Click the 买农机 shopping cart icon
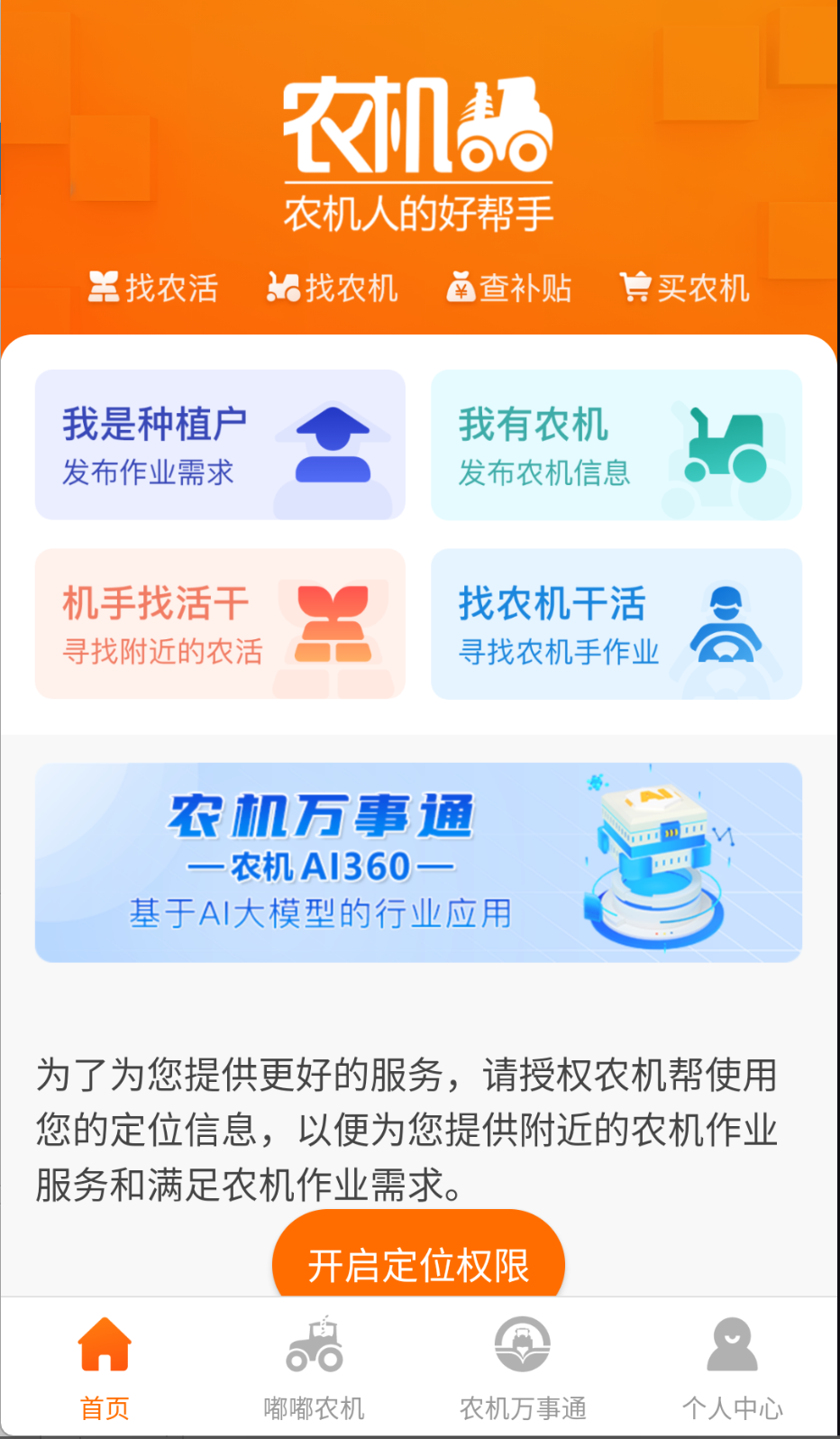The height and width of the screenshot is (1439, 840). point(636,287)
